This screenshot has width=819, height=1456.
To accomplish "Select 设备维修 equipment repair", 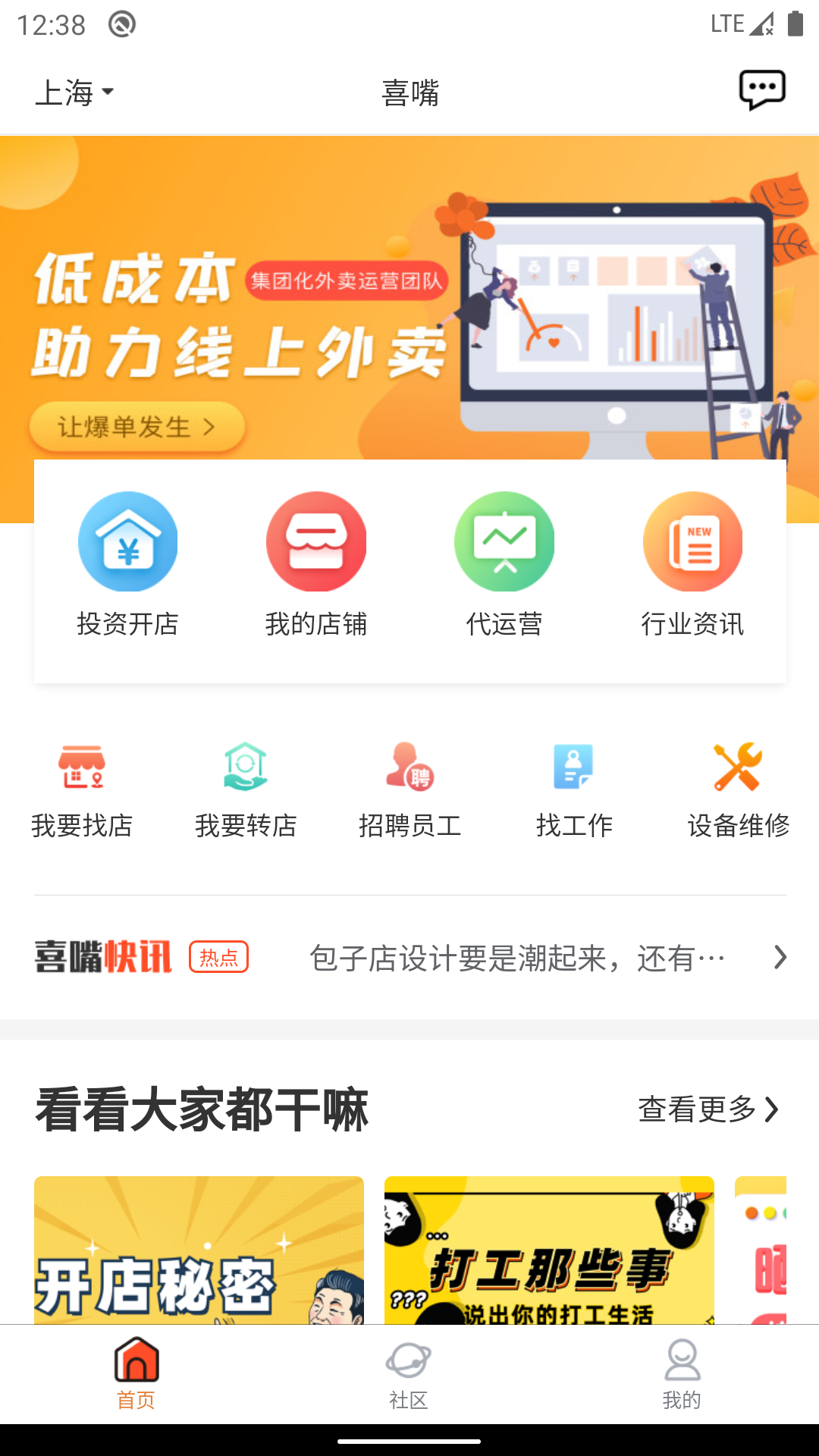I will pos(738,790).
